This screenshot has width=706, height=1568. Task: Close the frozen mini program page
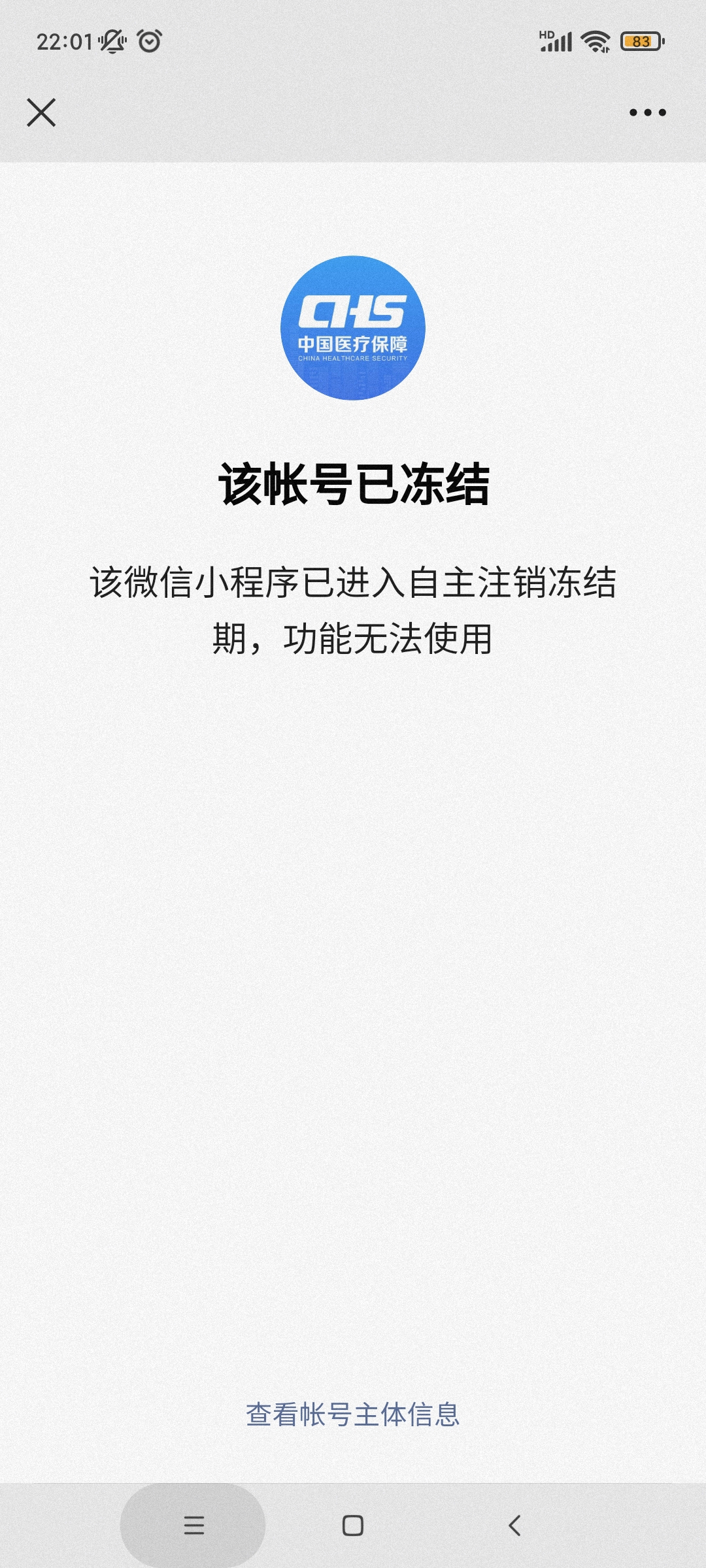pos(41,112)
